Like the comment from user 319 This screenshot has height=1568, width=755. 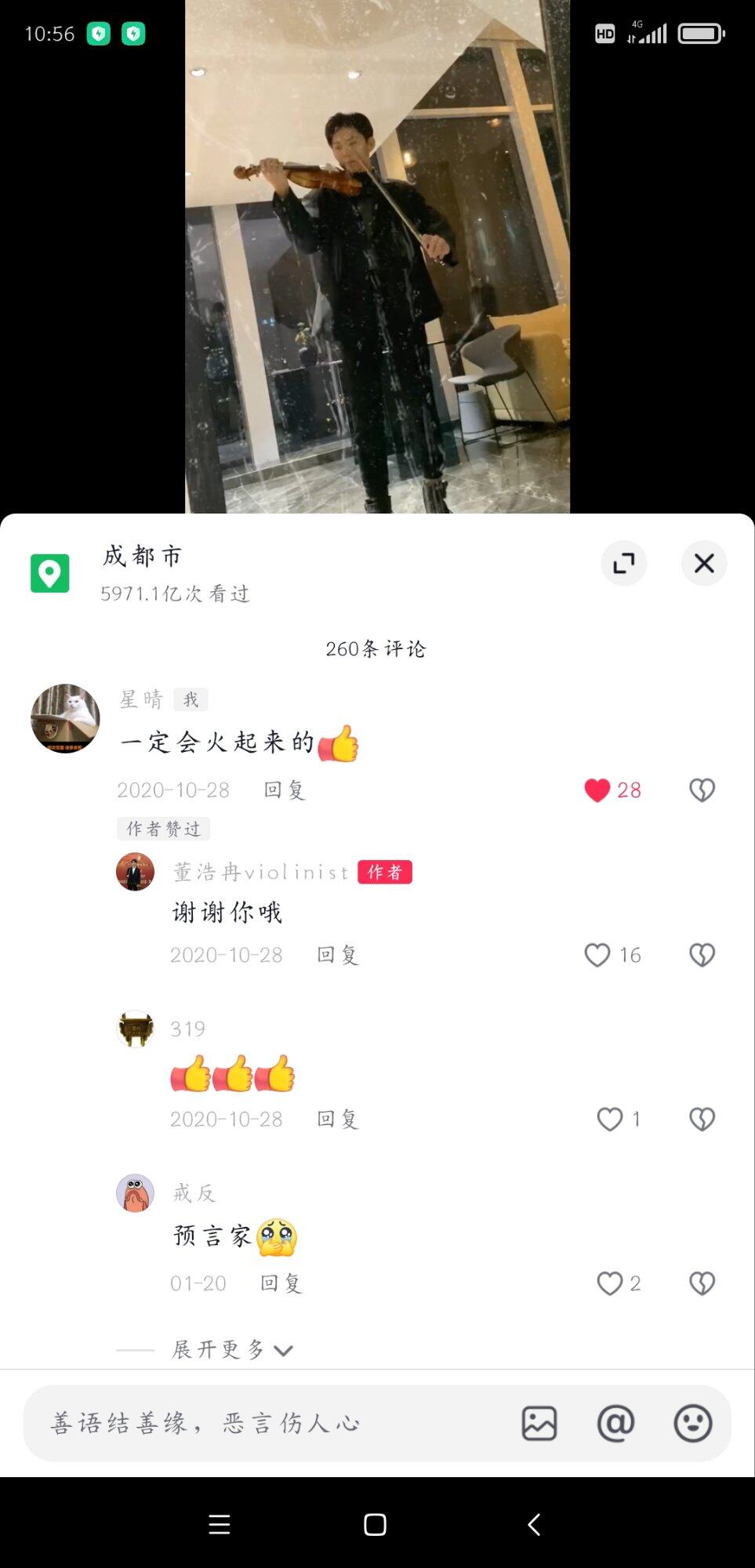(610, 1119)
